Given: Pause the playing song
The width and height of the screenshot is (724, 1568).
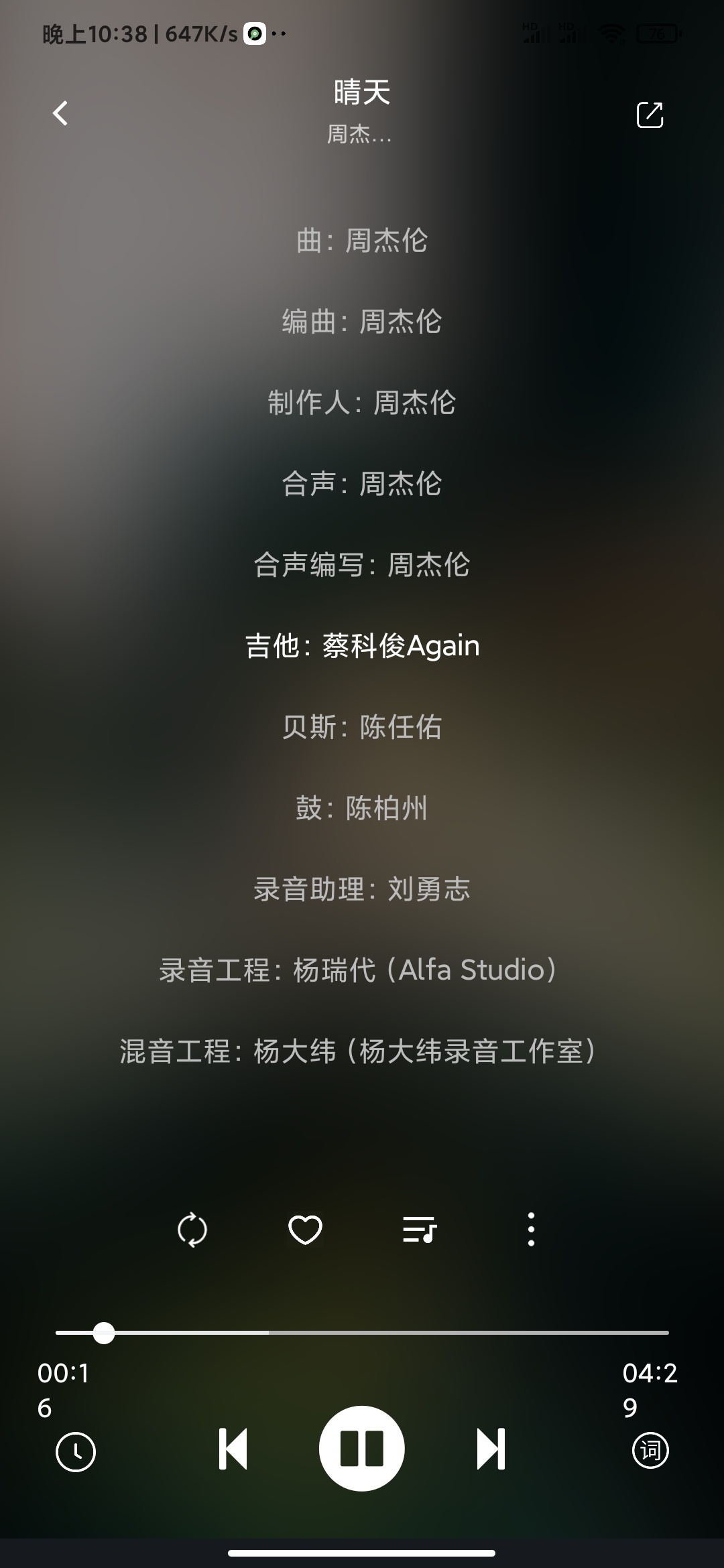Looking at the screenshot, I should (362, 1449).
